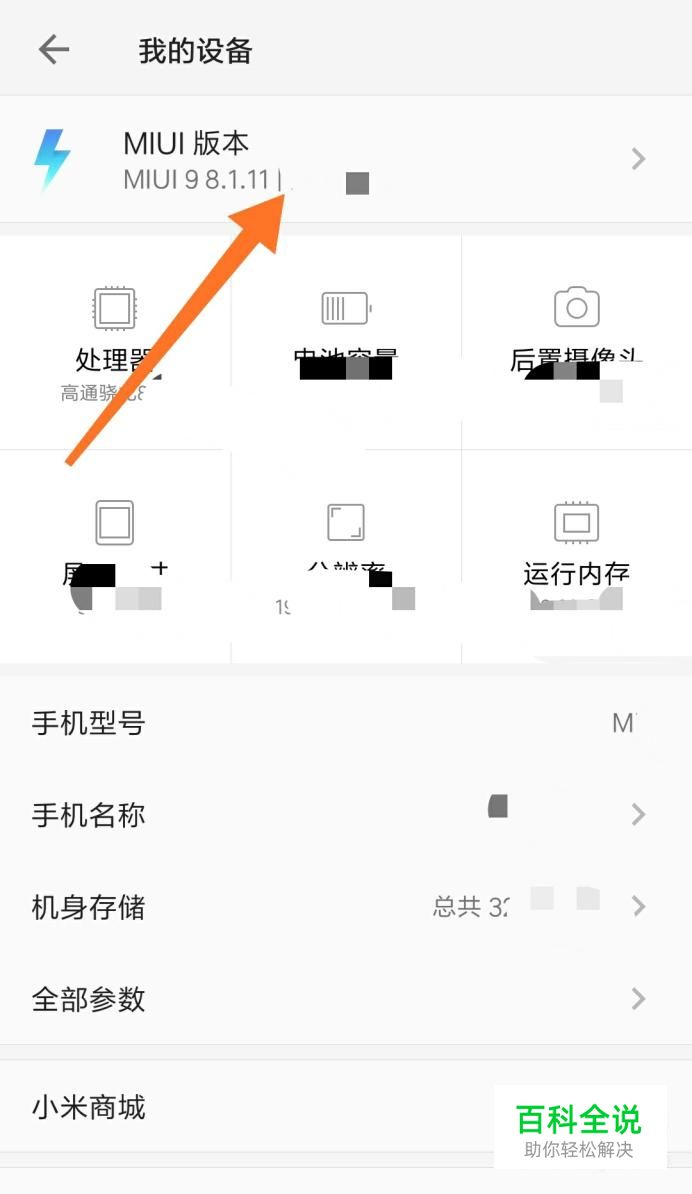692x1194 pixels.
Task: Open 手机名称 setting
Action: pos(346,815)
